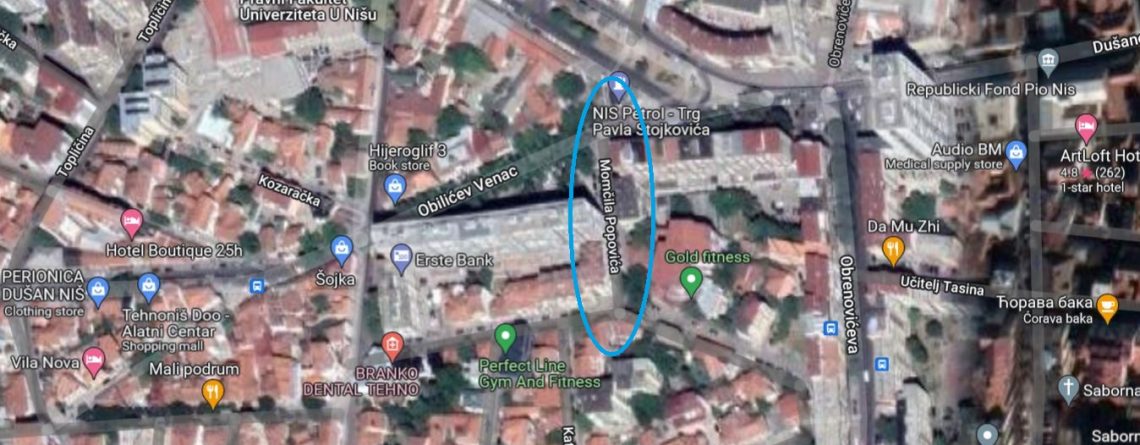Open the Hijeroglif 3 book store marker
The width and height of the screenshot is (1140, 445).
396,186
